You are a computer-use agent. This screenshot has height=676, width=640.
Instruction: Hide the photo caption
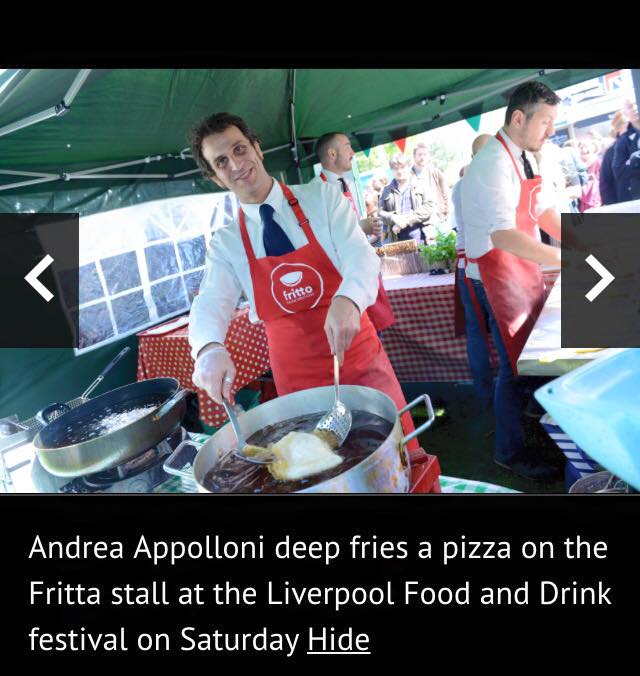point(338,639)
